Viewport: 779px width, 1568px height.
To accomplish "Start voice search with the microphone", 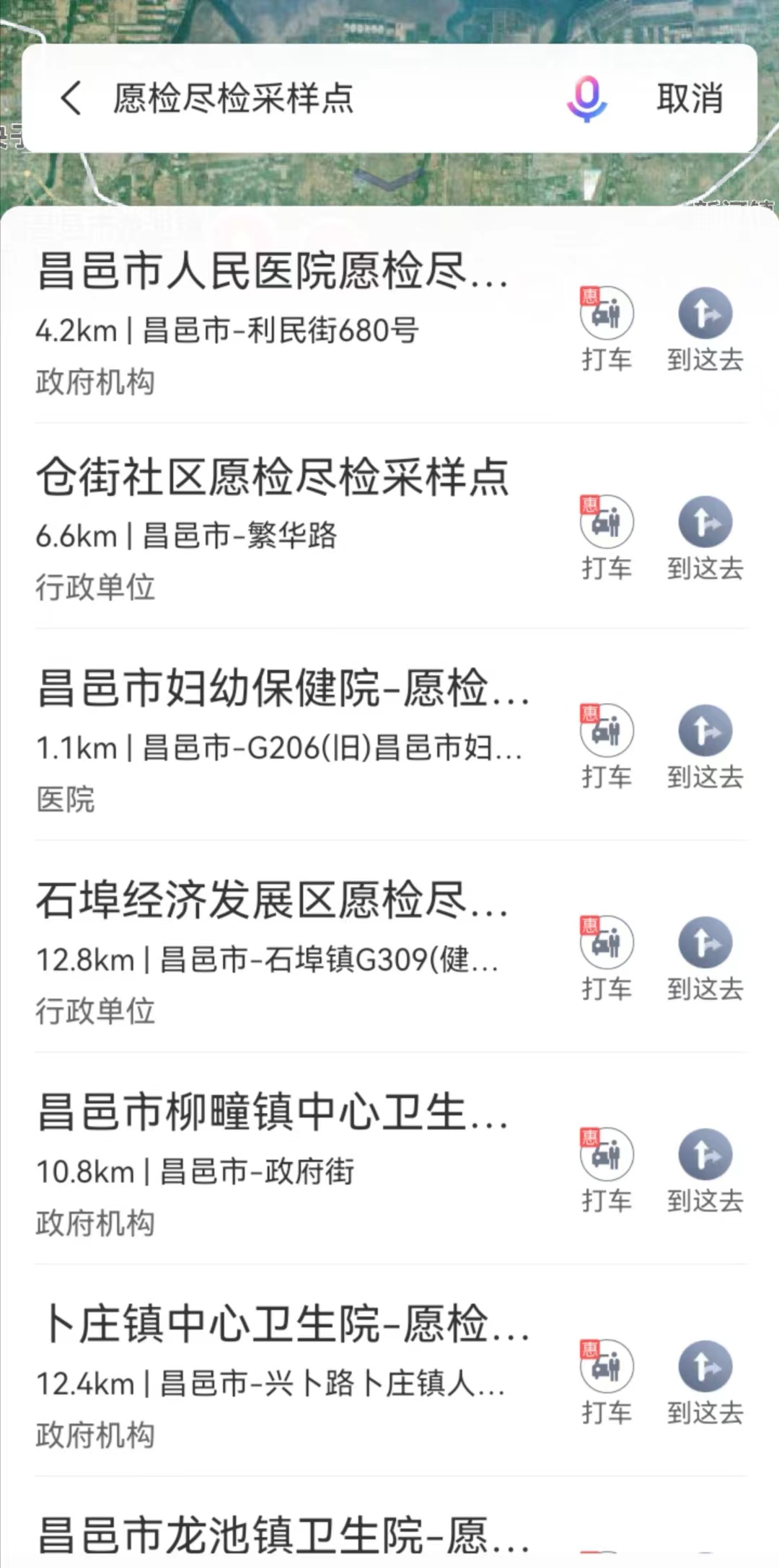I will (x=586, y=98).
